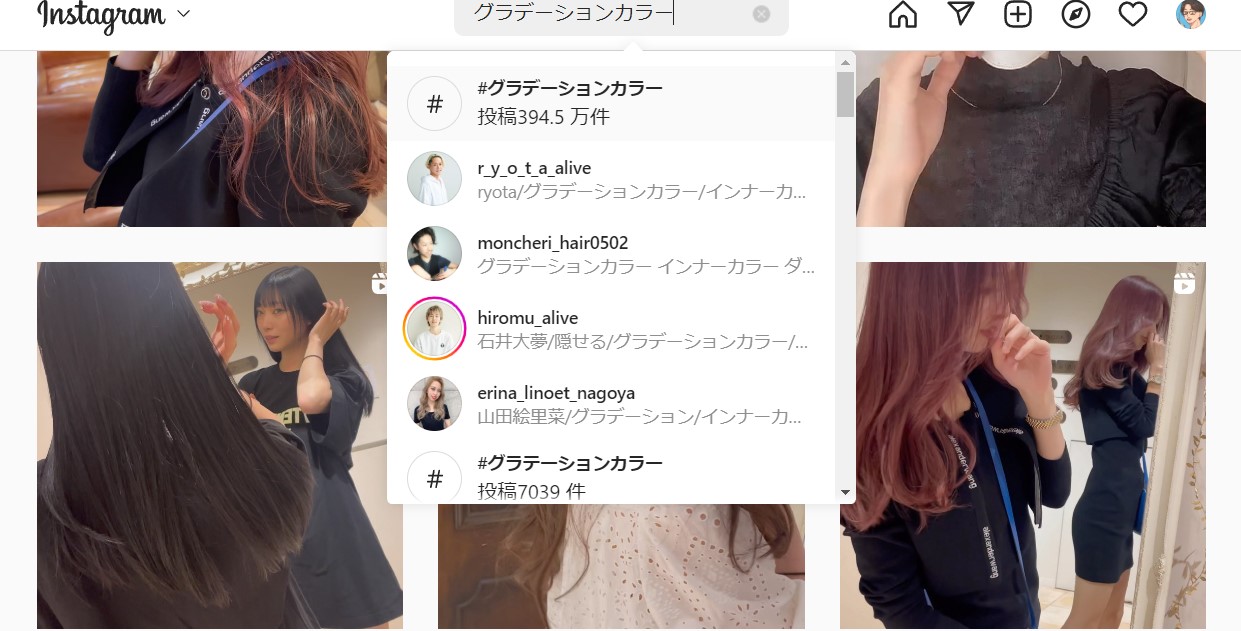
Task: Open the hiromu_alive account result
Action: pos(610,329)
